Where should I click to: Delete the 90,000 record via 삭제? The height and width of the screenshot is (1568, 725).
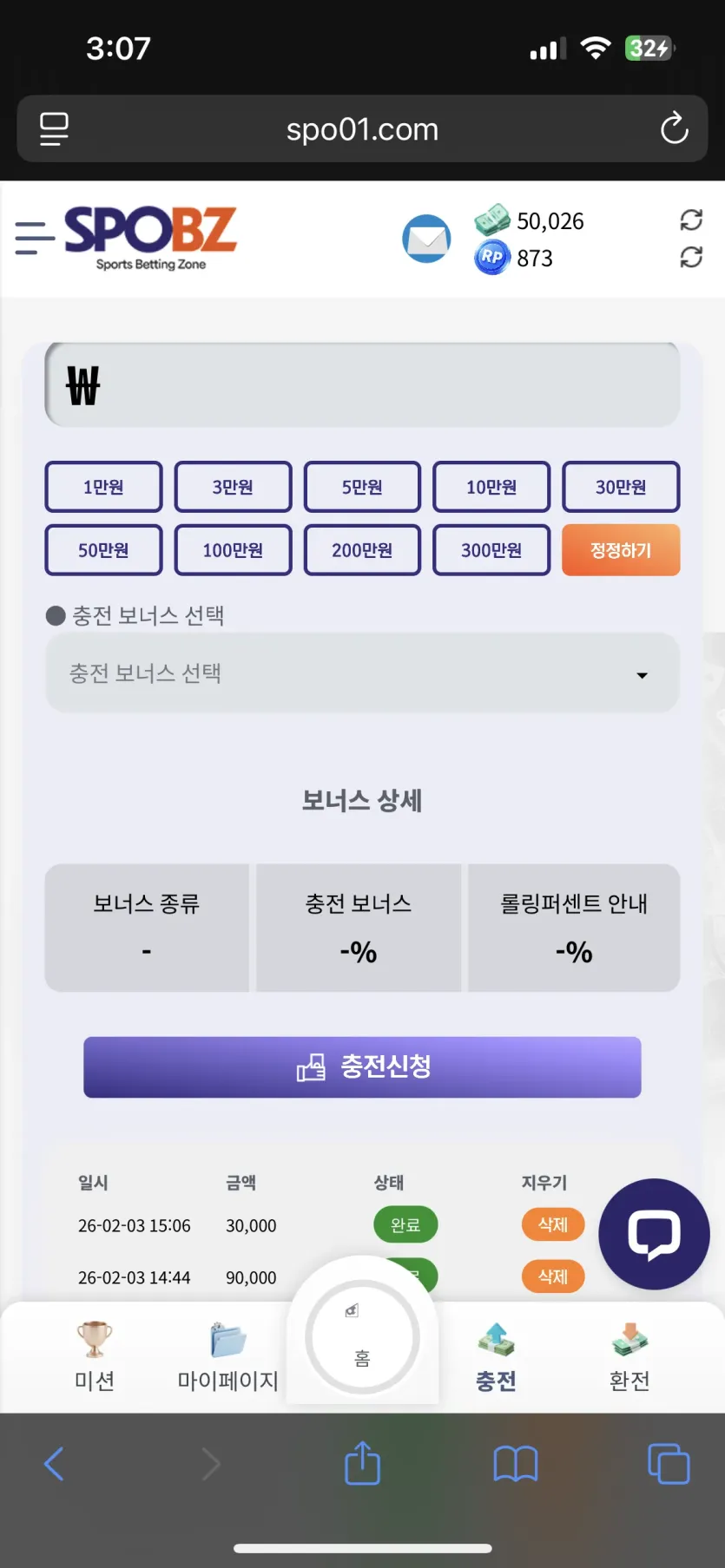point(553,1276)
